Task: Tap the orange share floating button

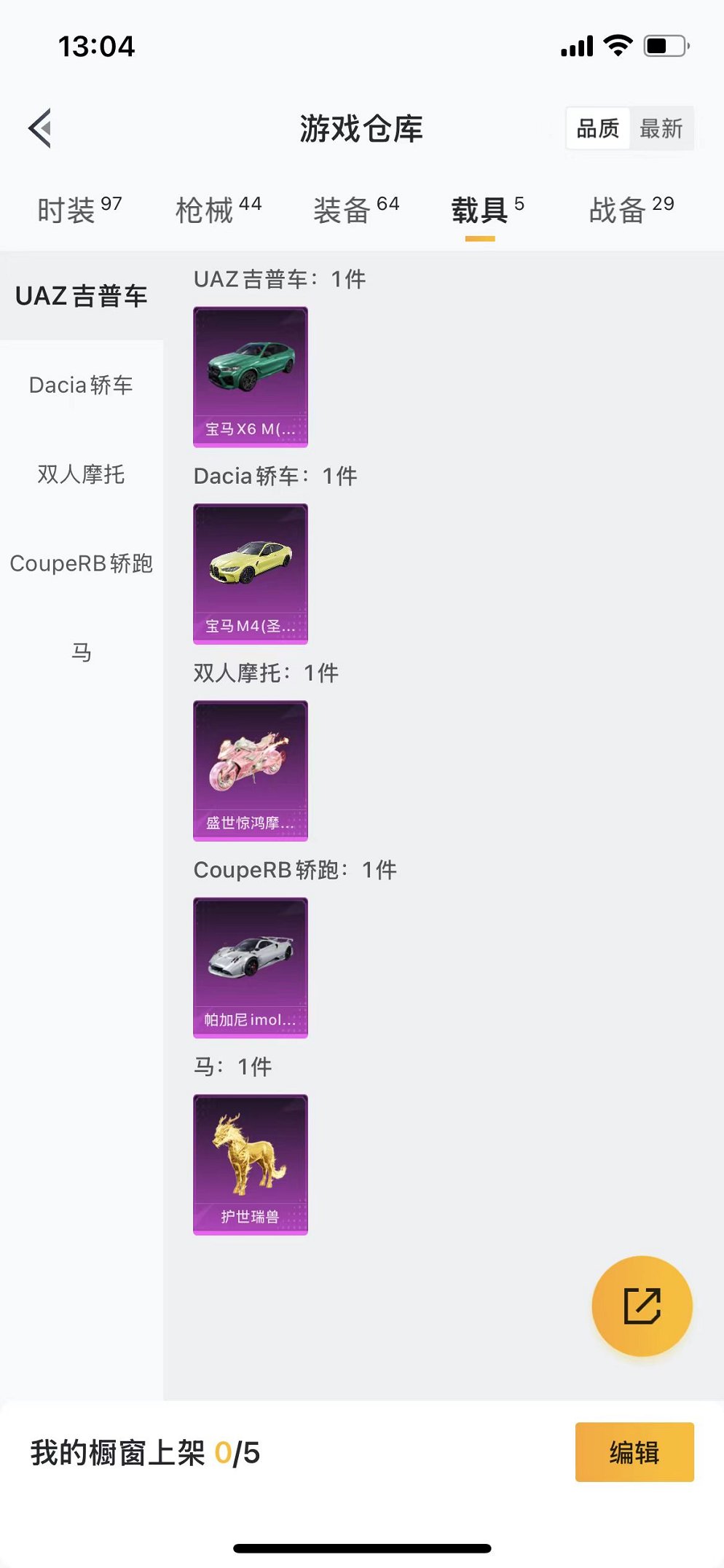Action: (x=642, y=1306)
